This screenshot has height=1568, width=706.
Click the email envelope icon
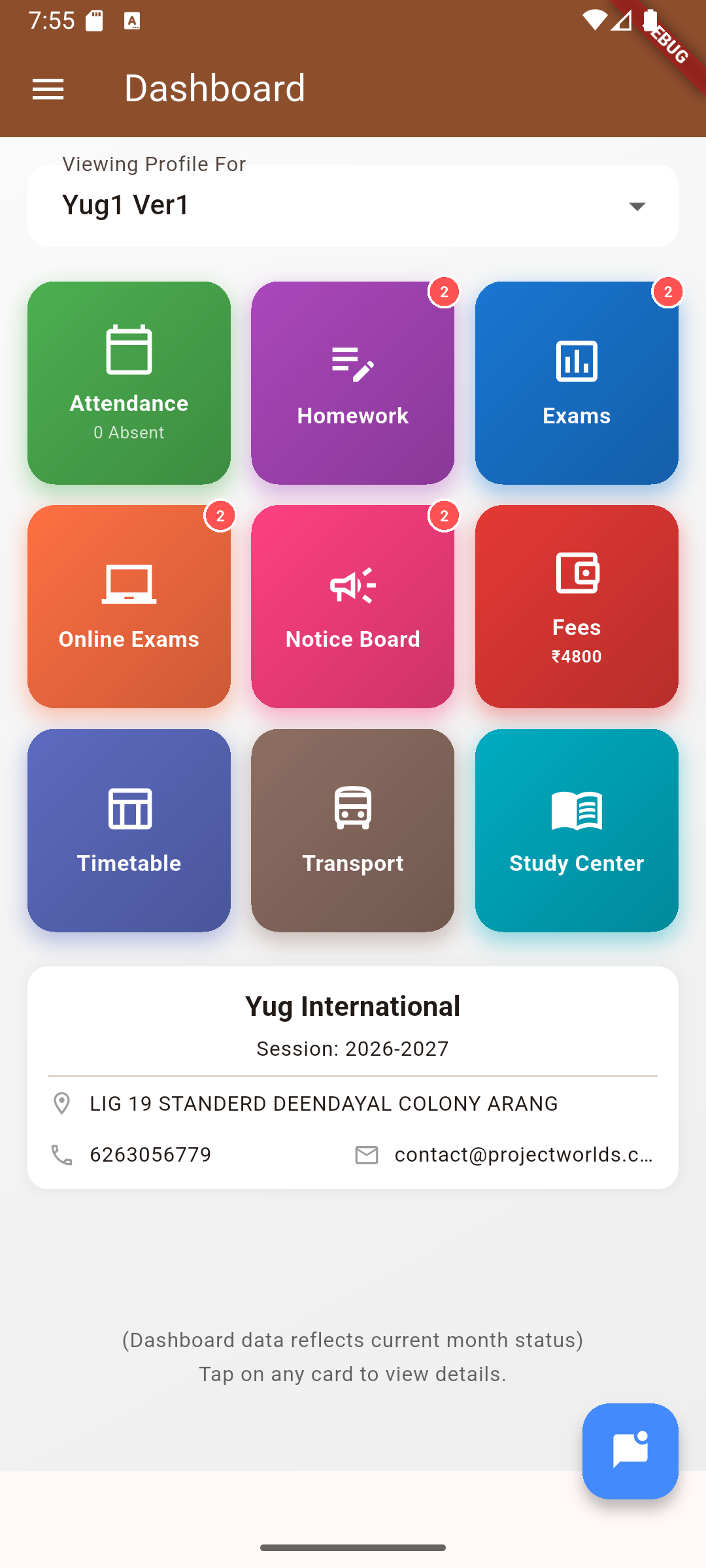(x=367, y=1154)
